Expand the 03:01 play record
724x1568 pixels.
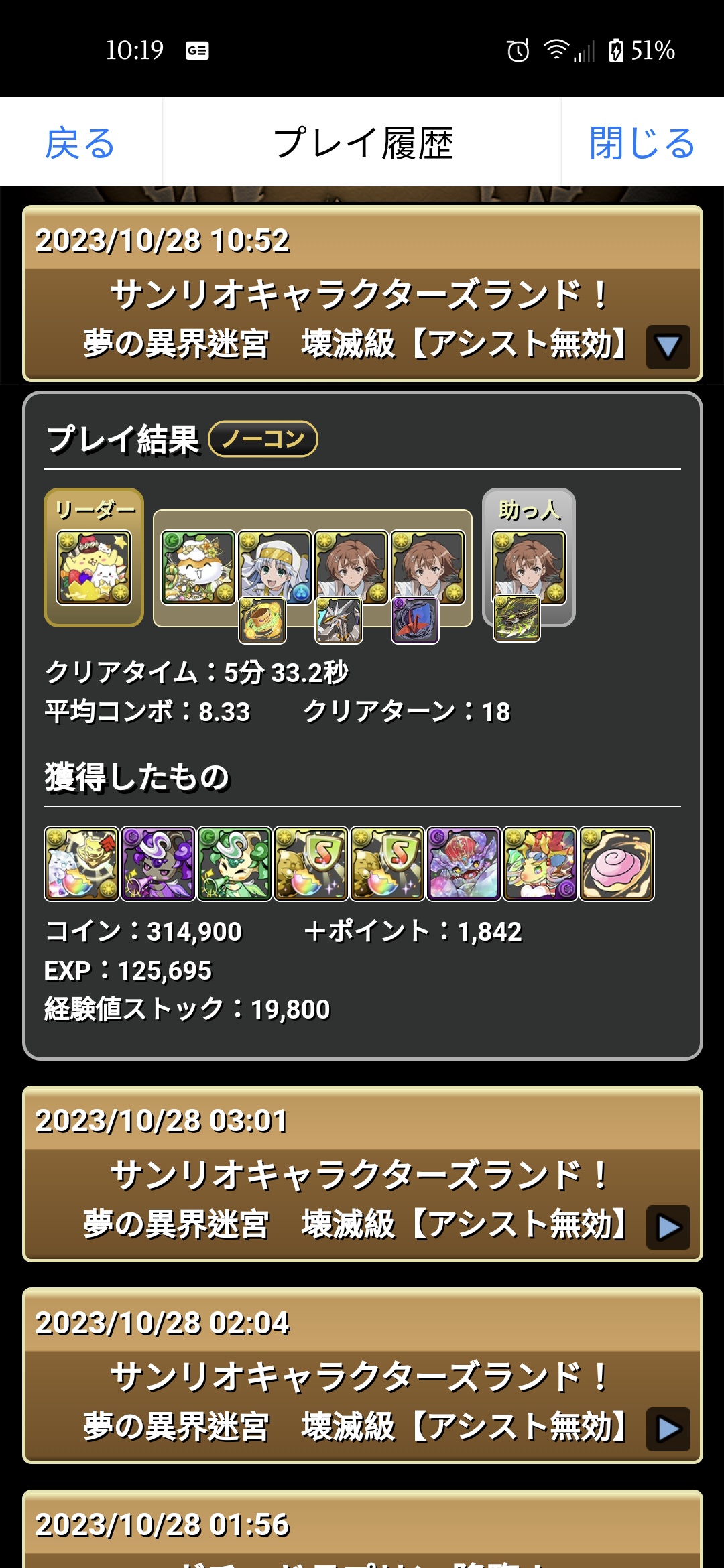[x=668, y=1227]
